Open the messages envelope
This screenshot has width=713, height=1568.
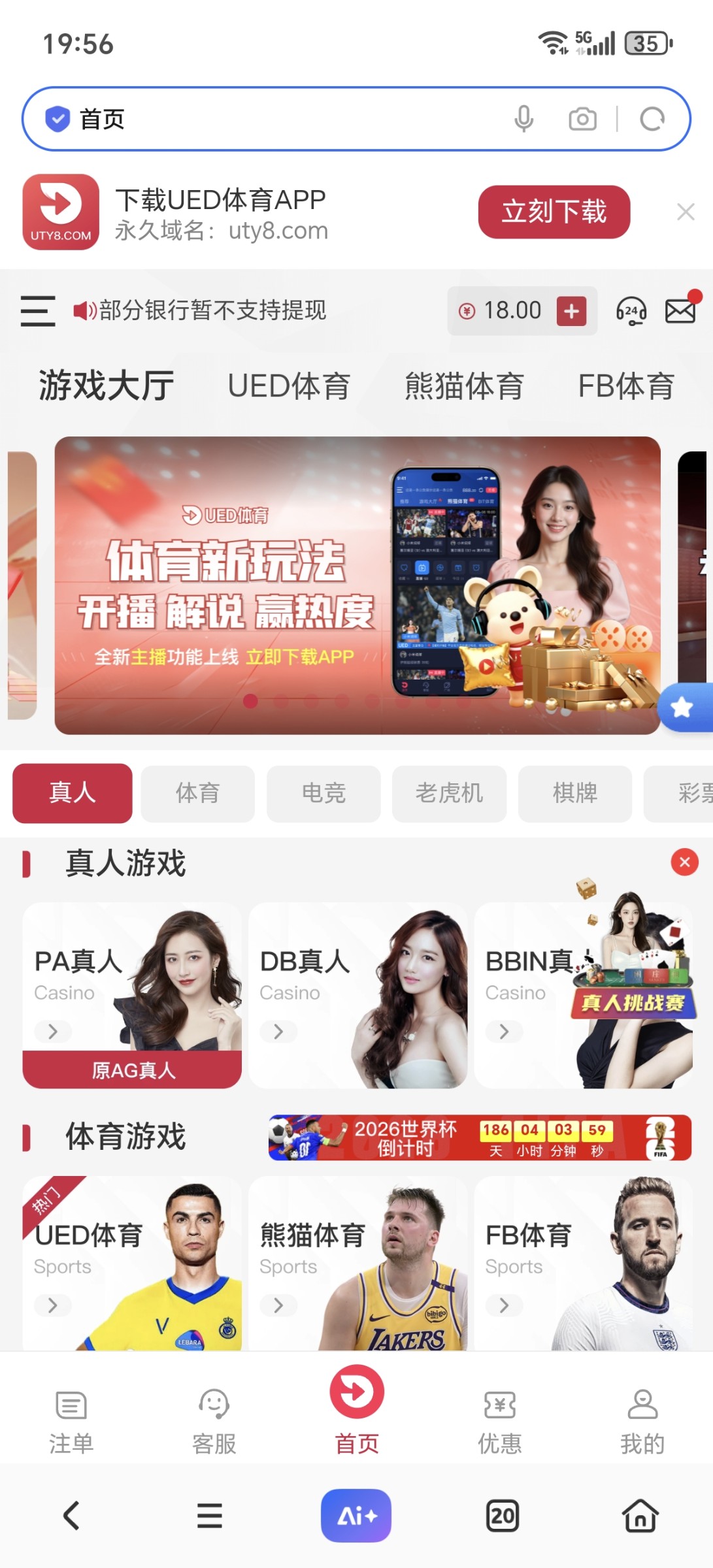[x=680, y=311]
